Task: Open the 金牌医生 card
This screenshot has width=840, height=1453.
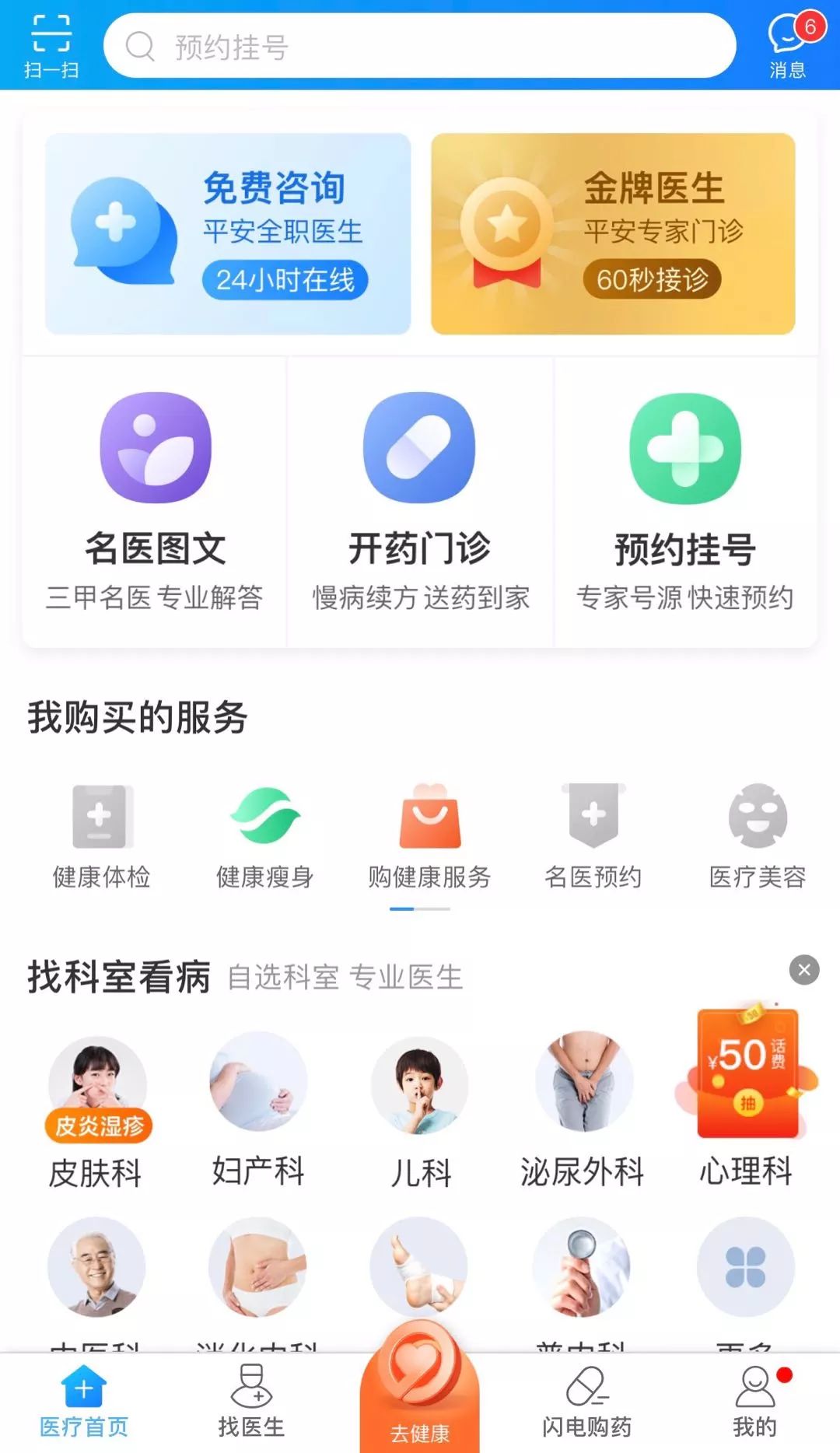Action: point(613,233)
